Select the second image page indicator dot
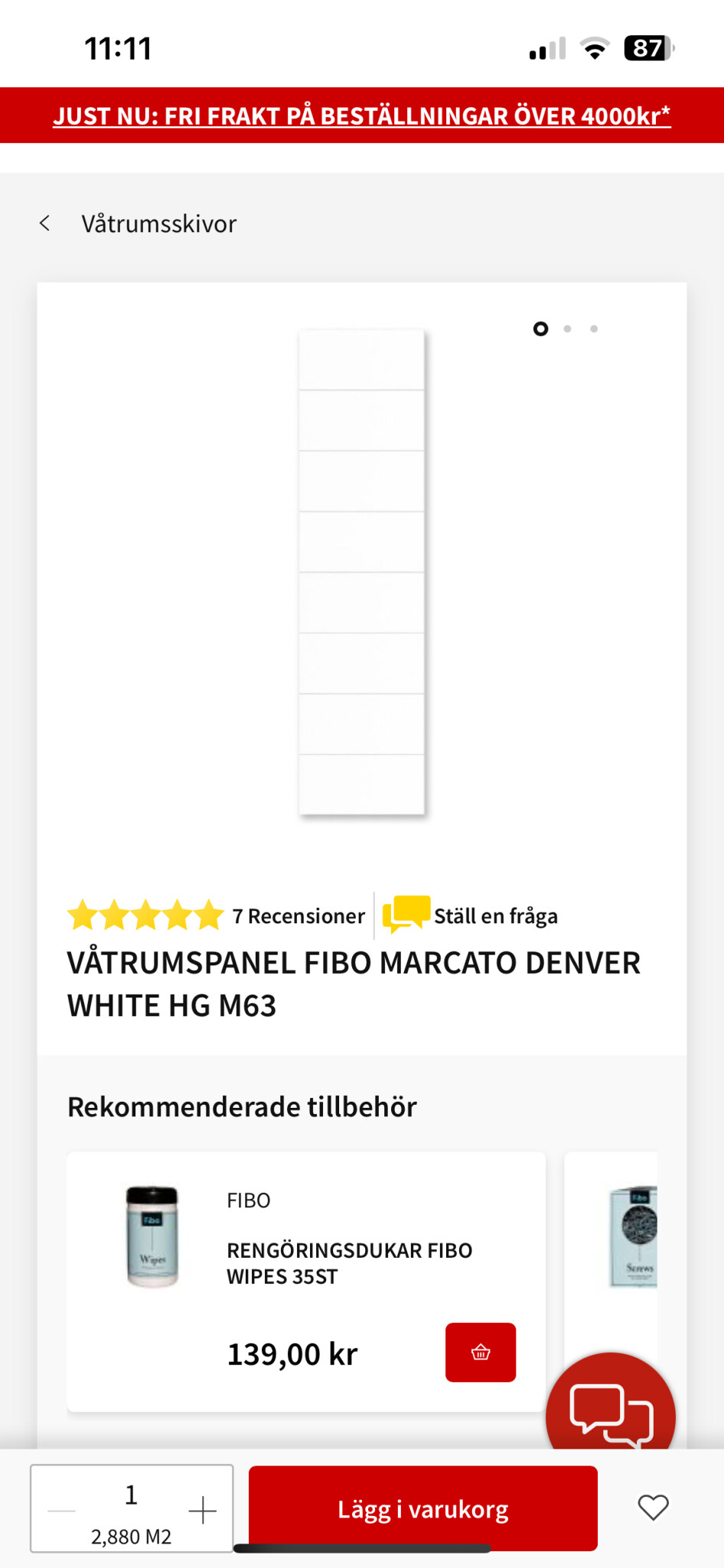This screenshot has height=1568, width=724. tap(567, 328)
